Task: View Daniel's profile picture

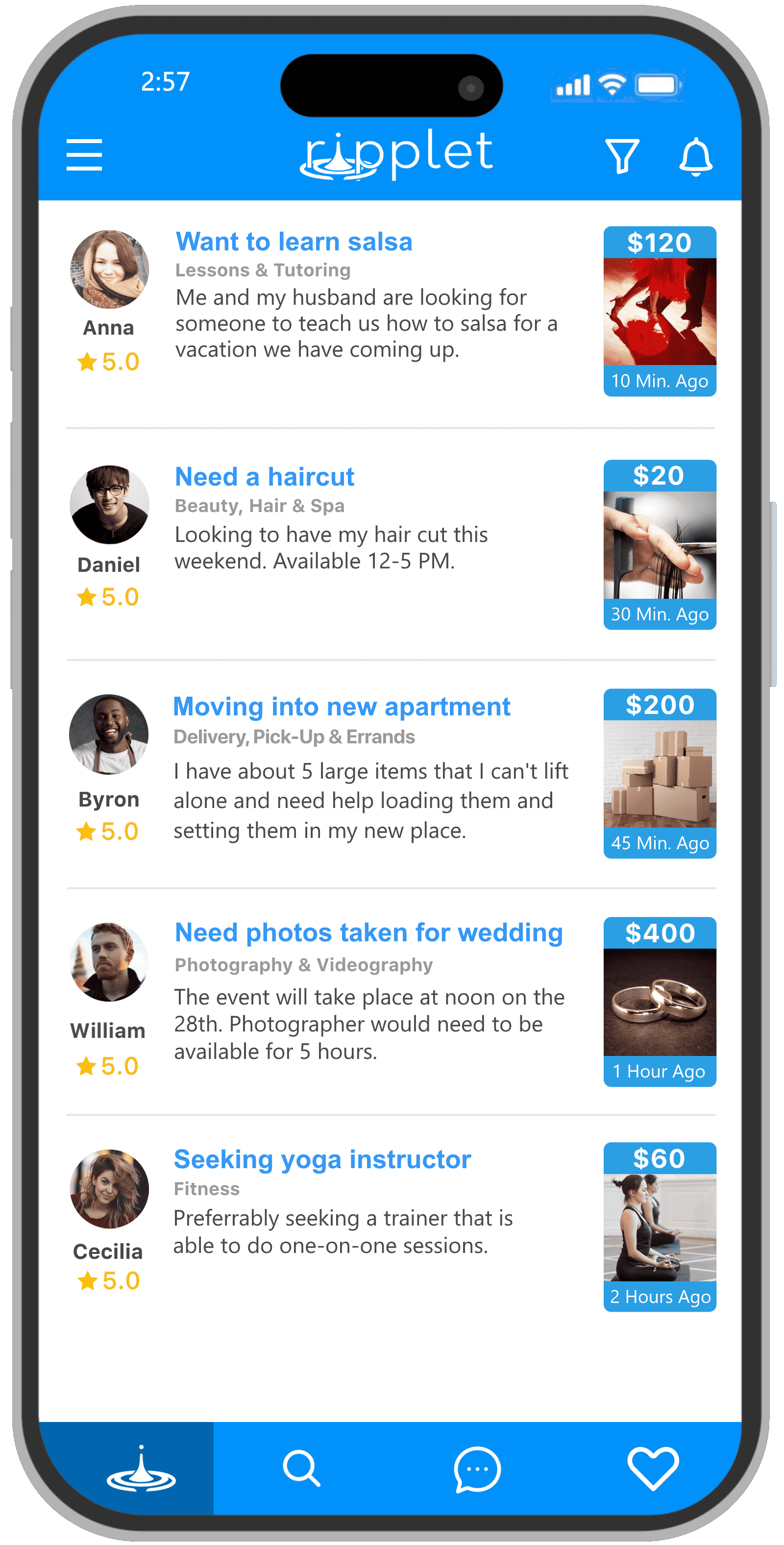Action: (109, 504)
